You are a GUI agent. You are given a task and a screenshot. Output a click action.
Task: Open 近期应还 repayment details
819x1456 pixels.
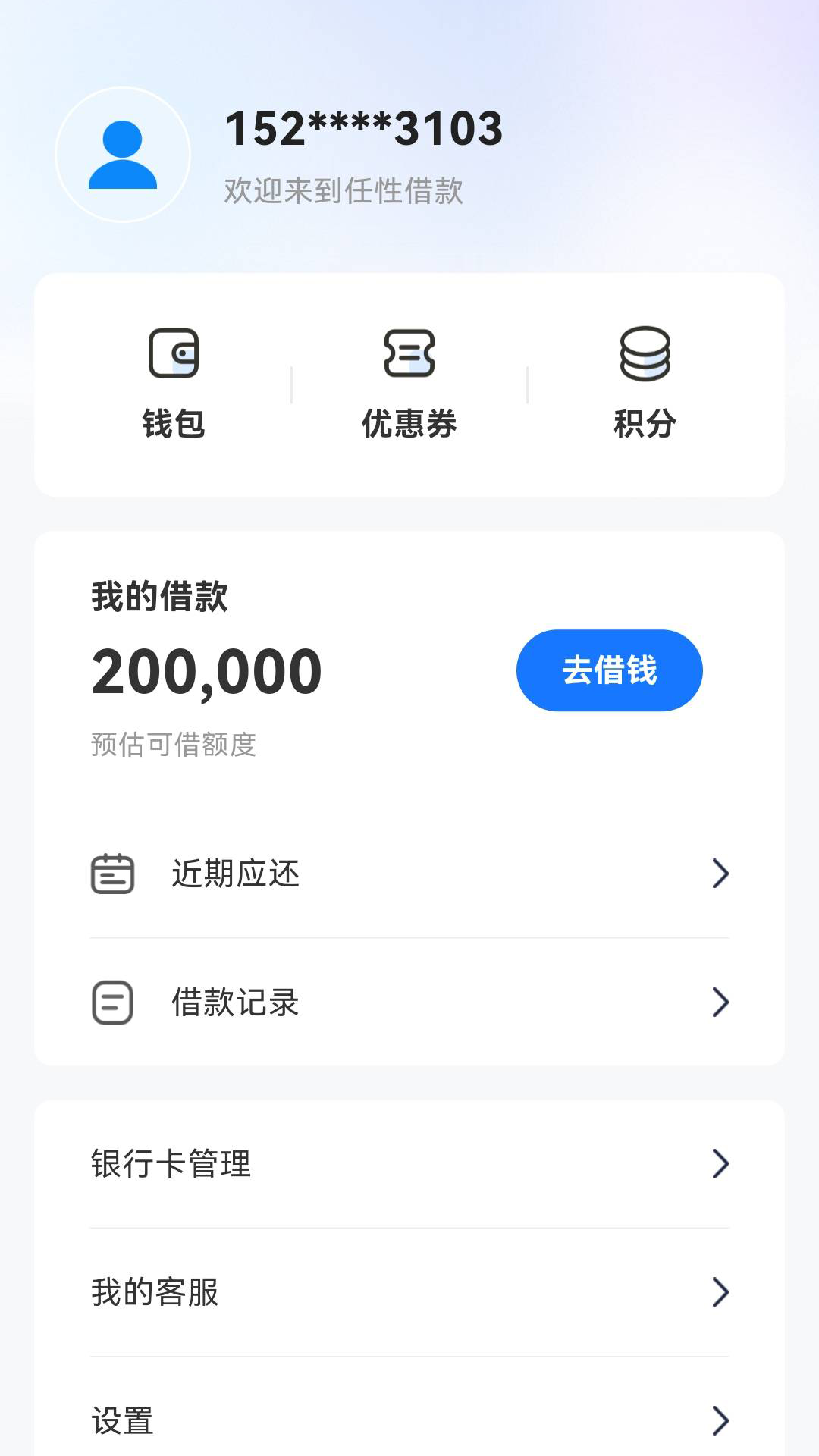235,874
